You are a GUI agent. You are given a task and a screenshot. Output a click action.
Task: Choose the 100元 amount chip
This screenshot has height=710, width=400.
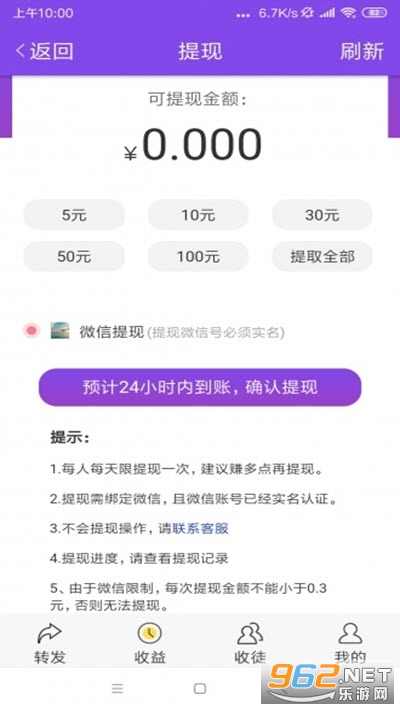[x=198, y=257]
